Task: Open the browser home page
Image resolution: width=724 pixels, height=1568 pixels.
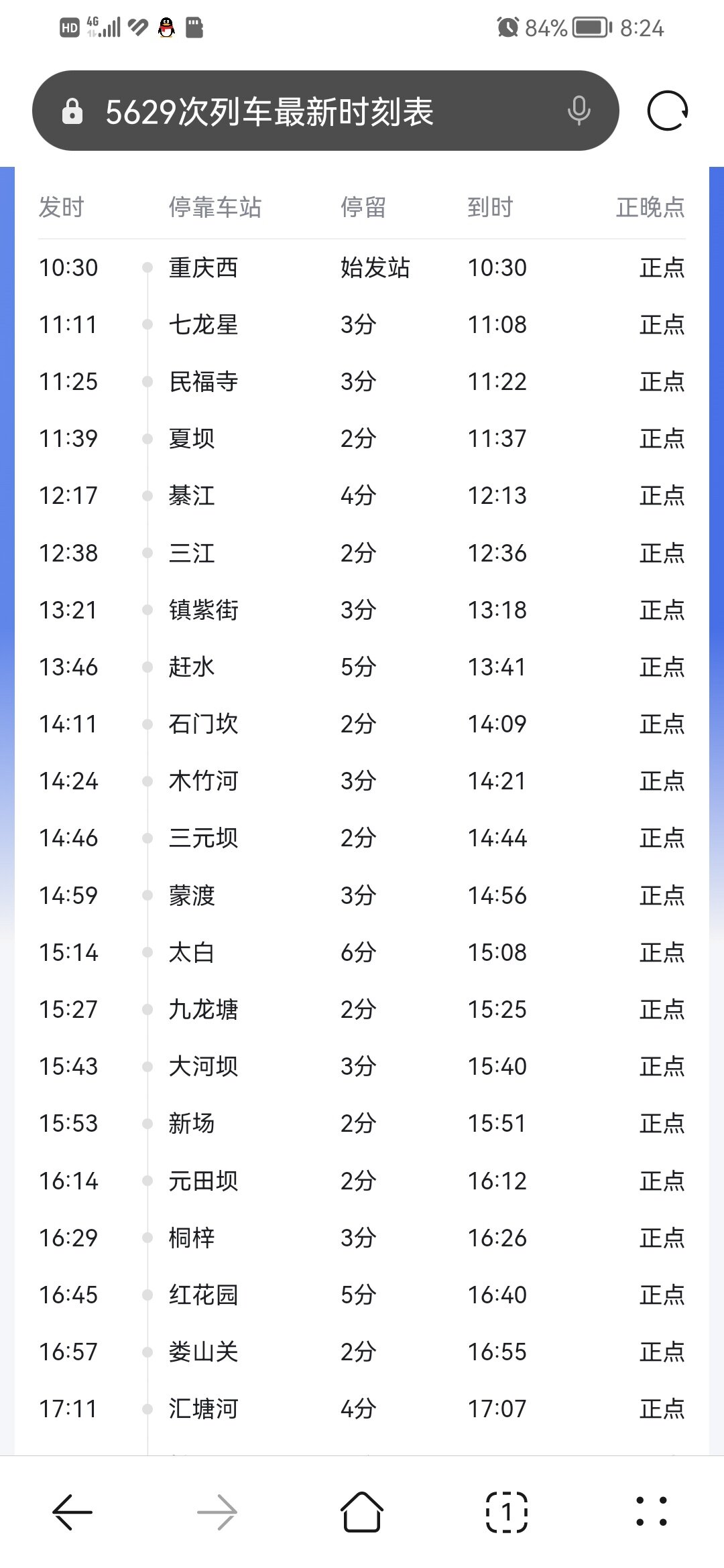Action: [362, 1512]
